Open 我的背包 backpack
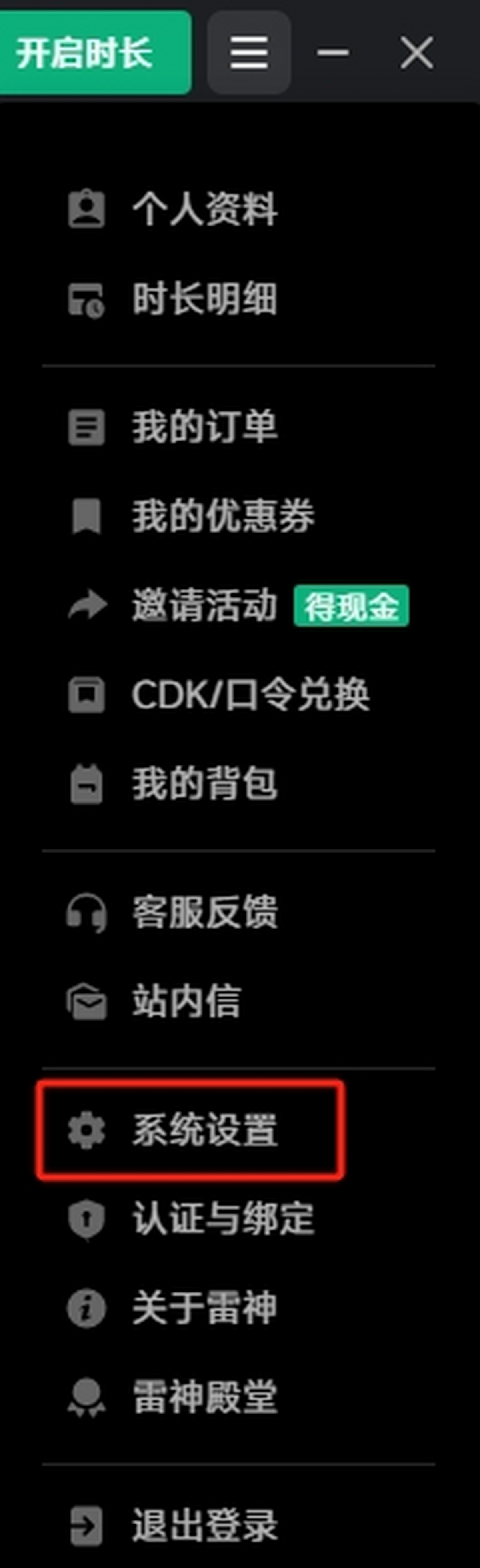The width and height of the screenshot is (480, 1568). [204, 784]
